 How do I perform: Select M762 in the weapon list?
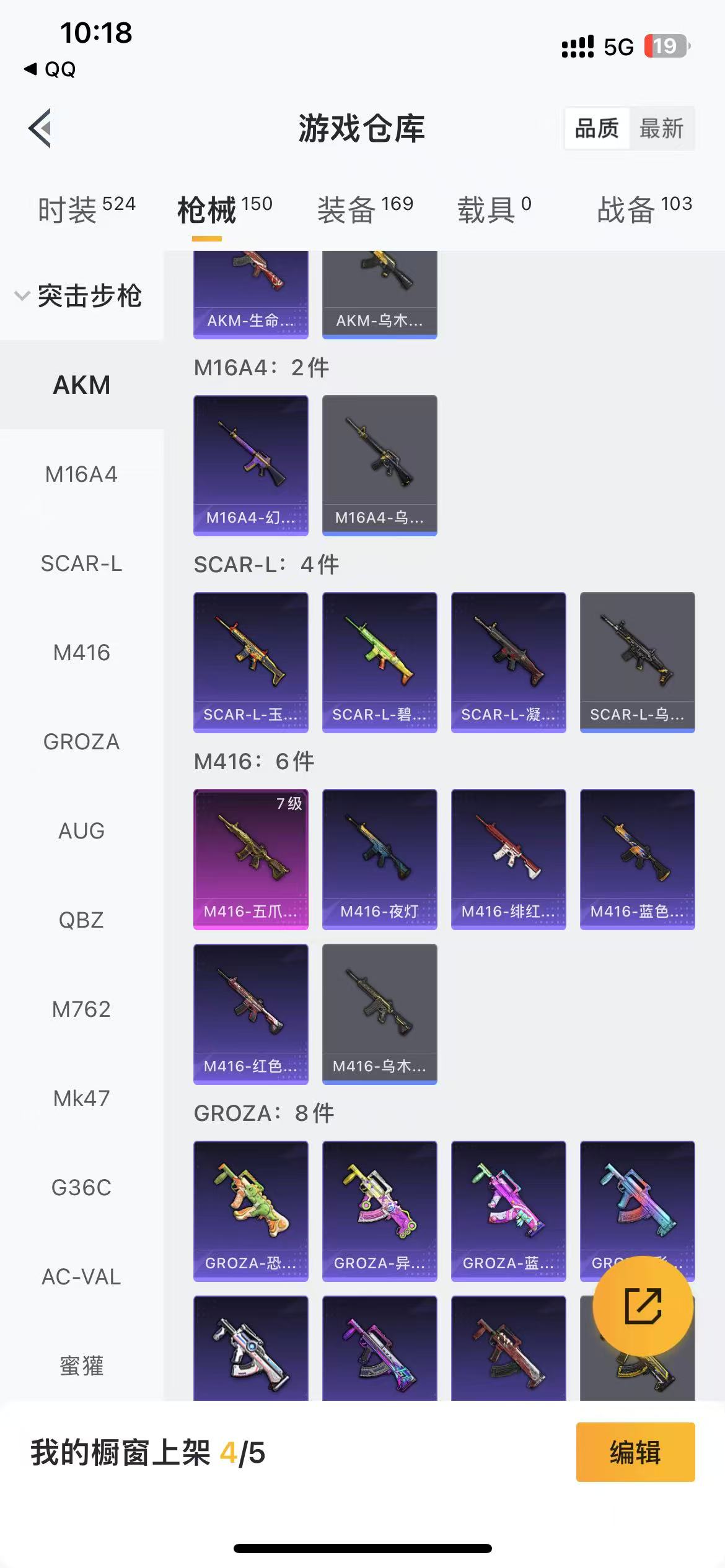tap(81, 1009)
